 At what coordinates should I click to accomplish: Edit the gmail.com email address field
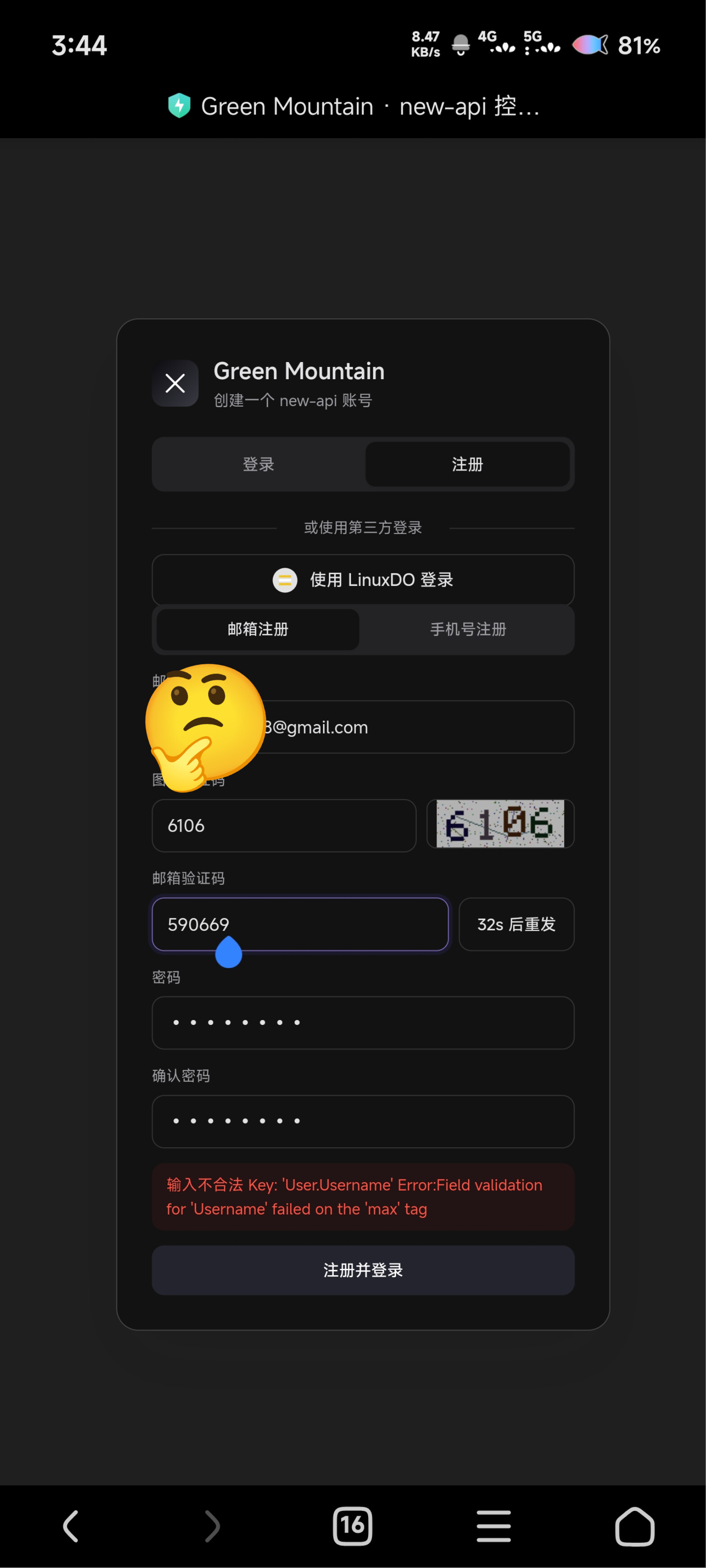(363, 727)
